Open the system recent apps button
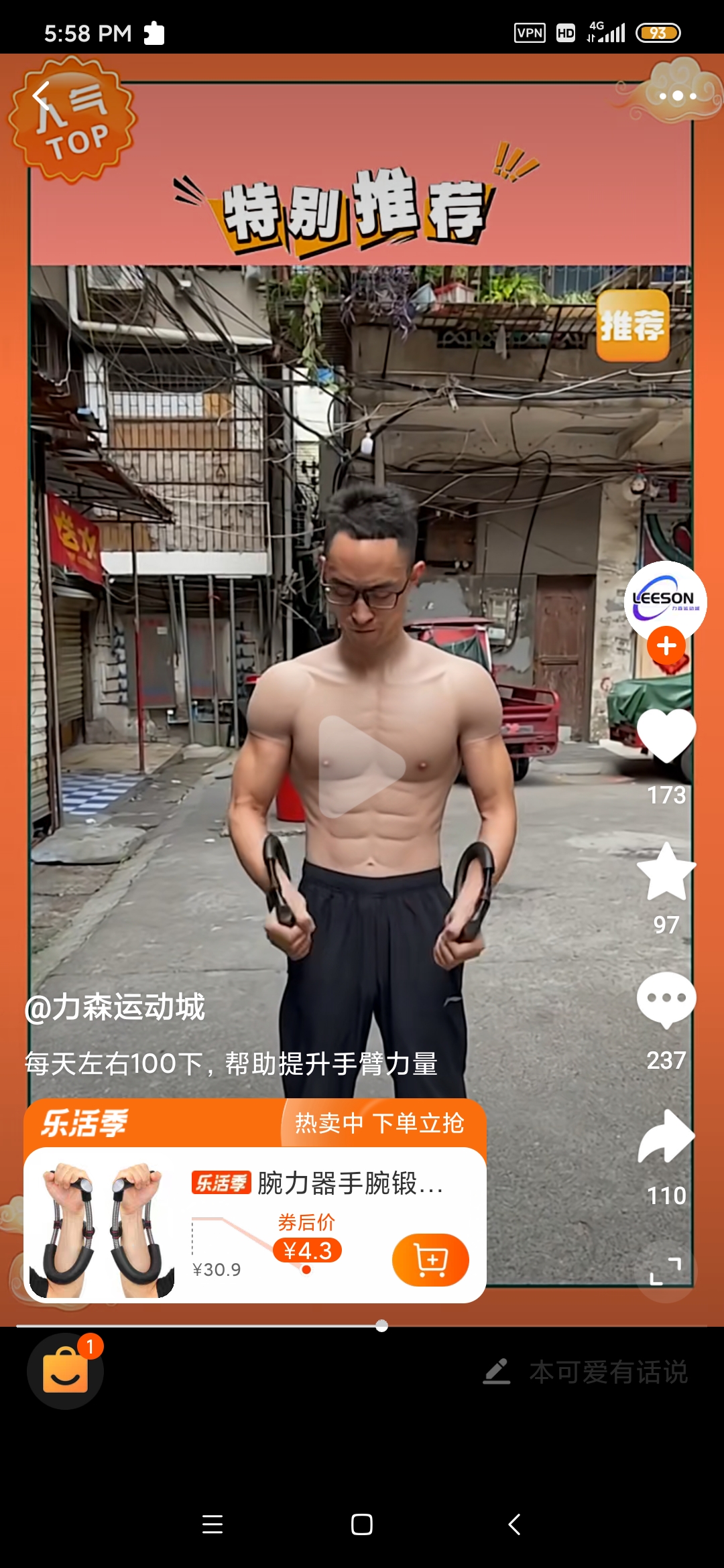Image resolution: width=724 pixels, height=1568 pixels. (x=213, y=1524)
